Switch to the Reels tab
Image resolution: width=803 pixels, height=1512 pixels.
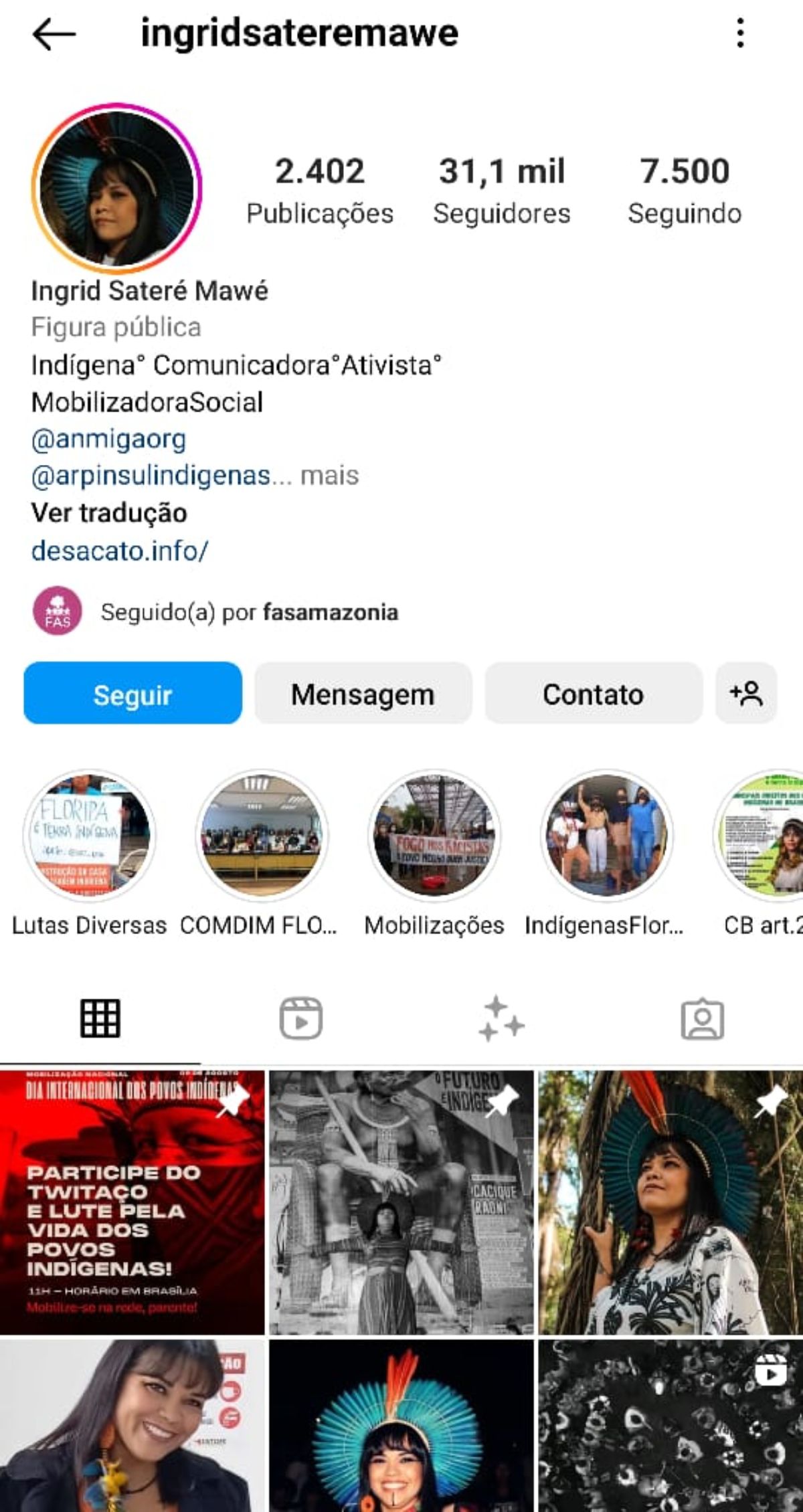click(x=300, y=1019)
